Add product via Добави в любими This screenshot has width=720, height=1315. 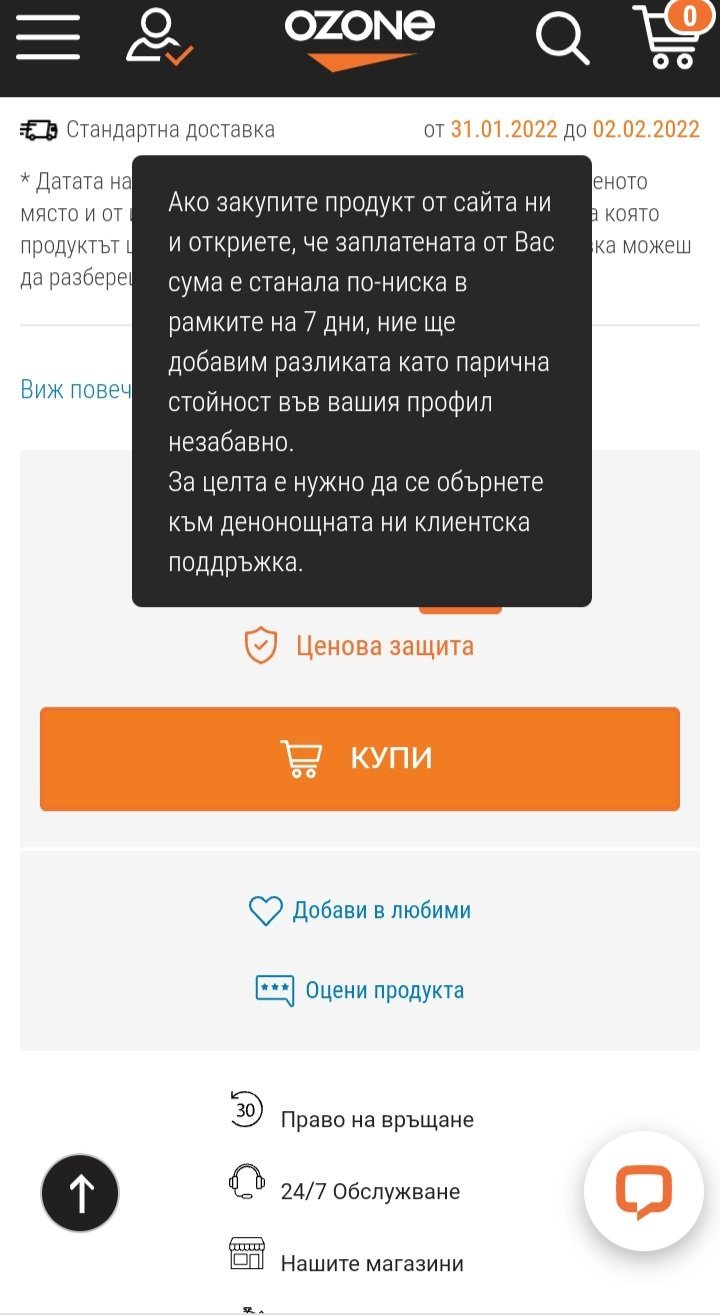(x=360, y=910)
